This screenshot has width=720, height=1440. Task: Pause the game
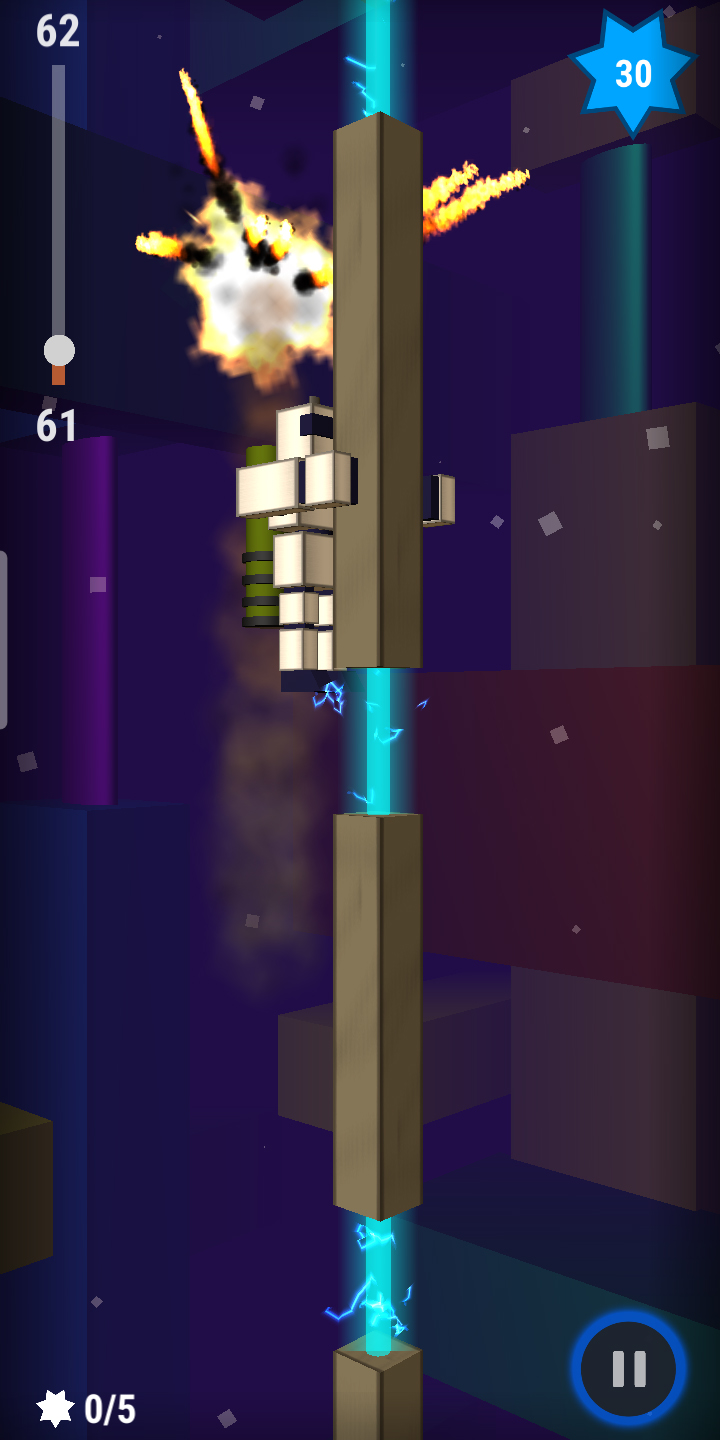pyautogui.click(x=629, y=1368)
